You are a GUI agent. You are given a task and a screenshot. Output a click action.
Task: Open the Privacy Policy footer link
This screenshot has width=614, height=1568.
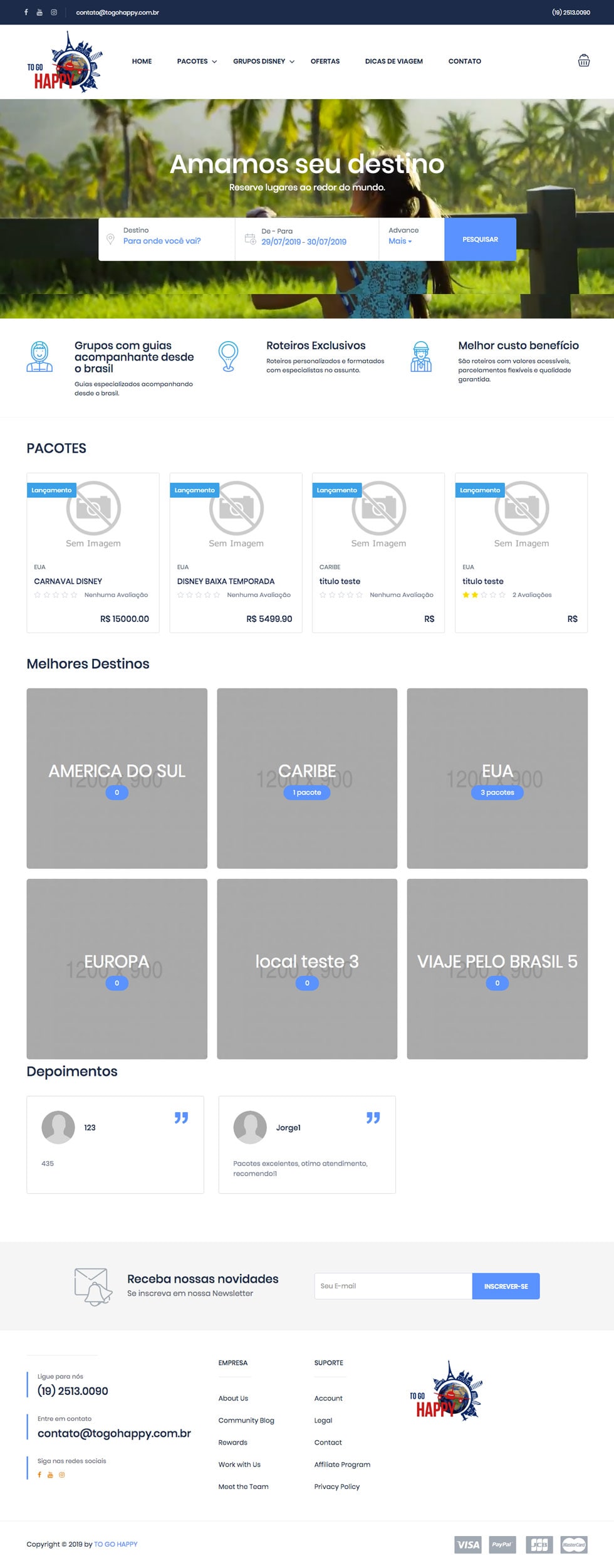pyautogui.click(x=337, y=1486)
